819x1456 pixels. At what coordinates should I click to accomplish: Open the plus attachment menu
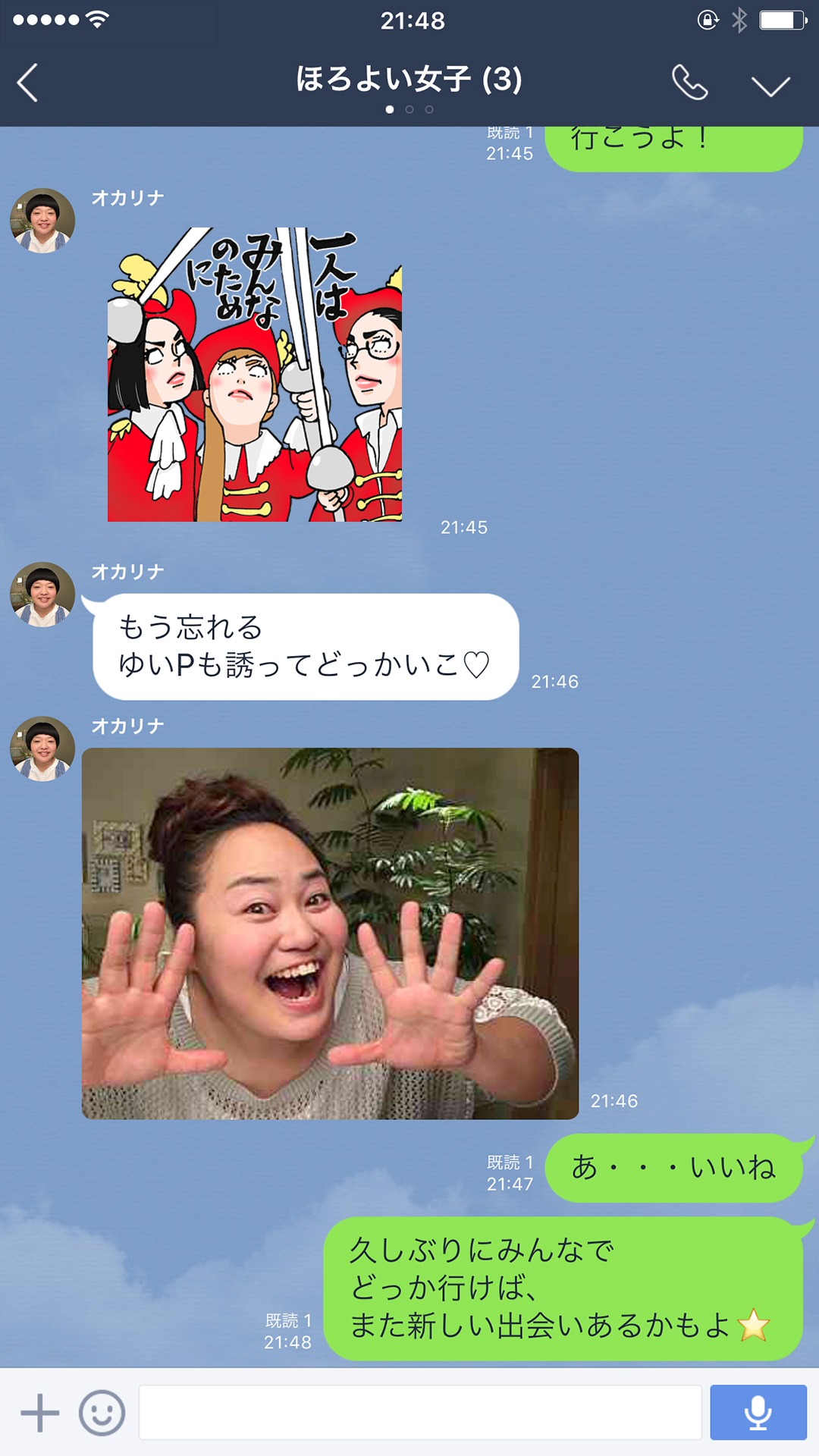[39, 1412]
